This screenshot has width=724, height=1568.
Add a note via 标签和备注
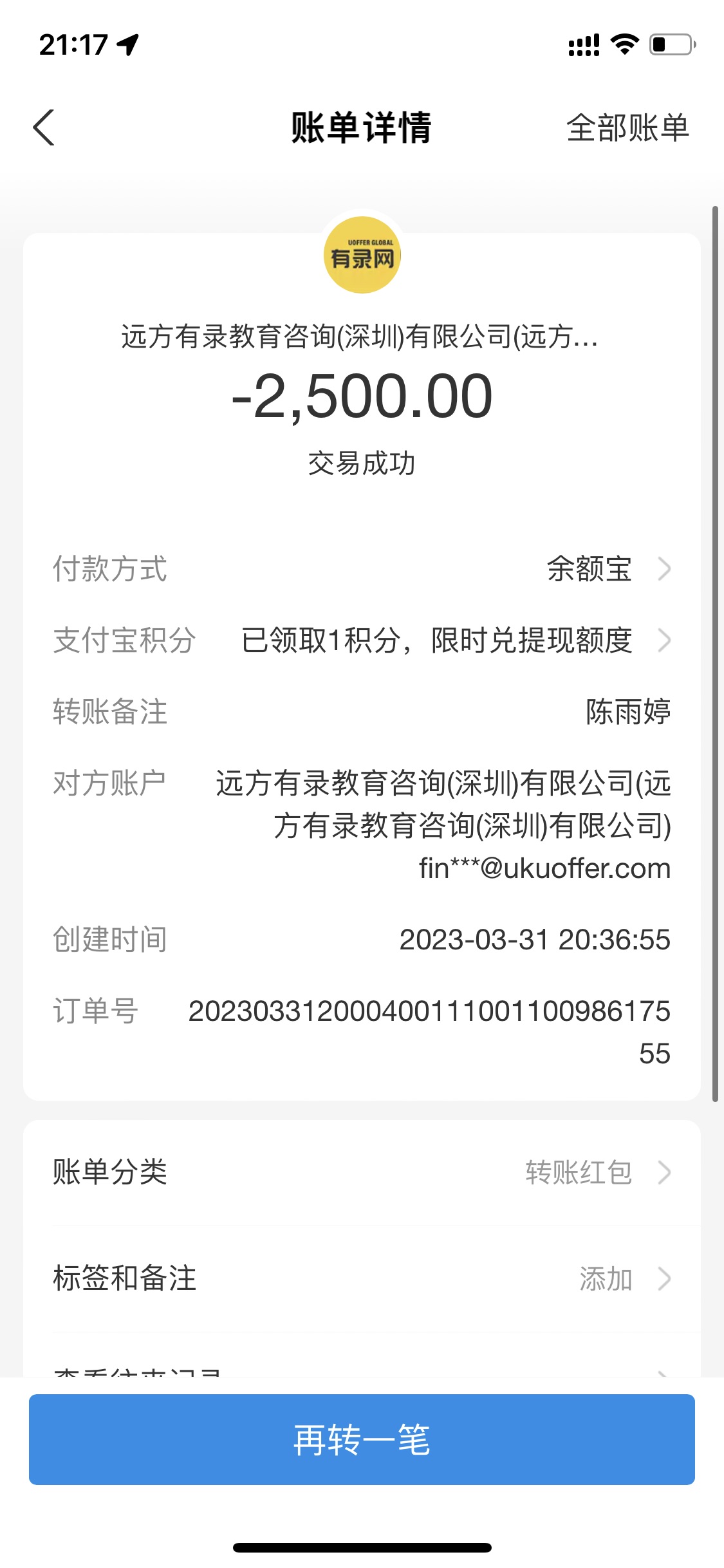(x=362, y=1278)
